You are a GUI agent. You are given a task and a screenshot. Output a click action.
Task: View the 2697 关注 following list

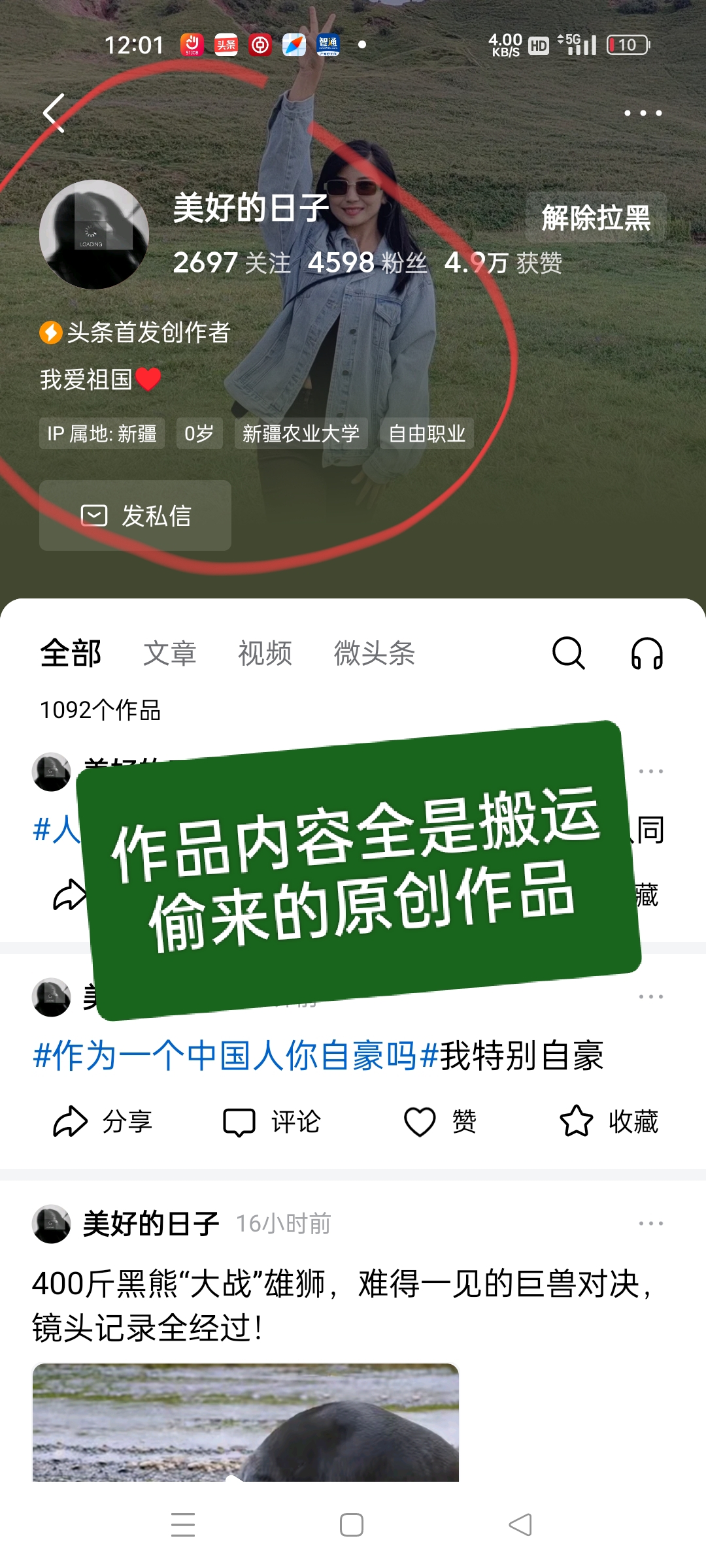(x=231, y=263)
